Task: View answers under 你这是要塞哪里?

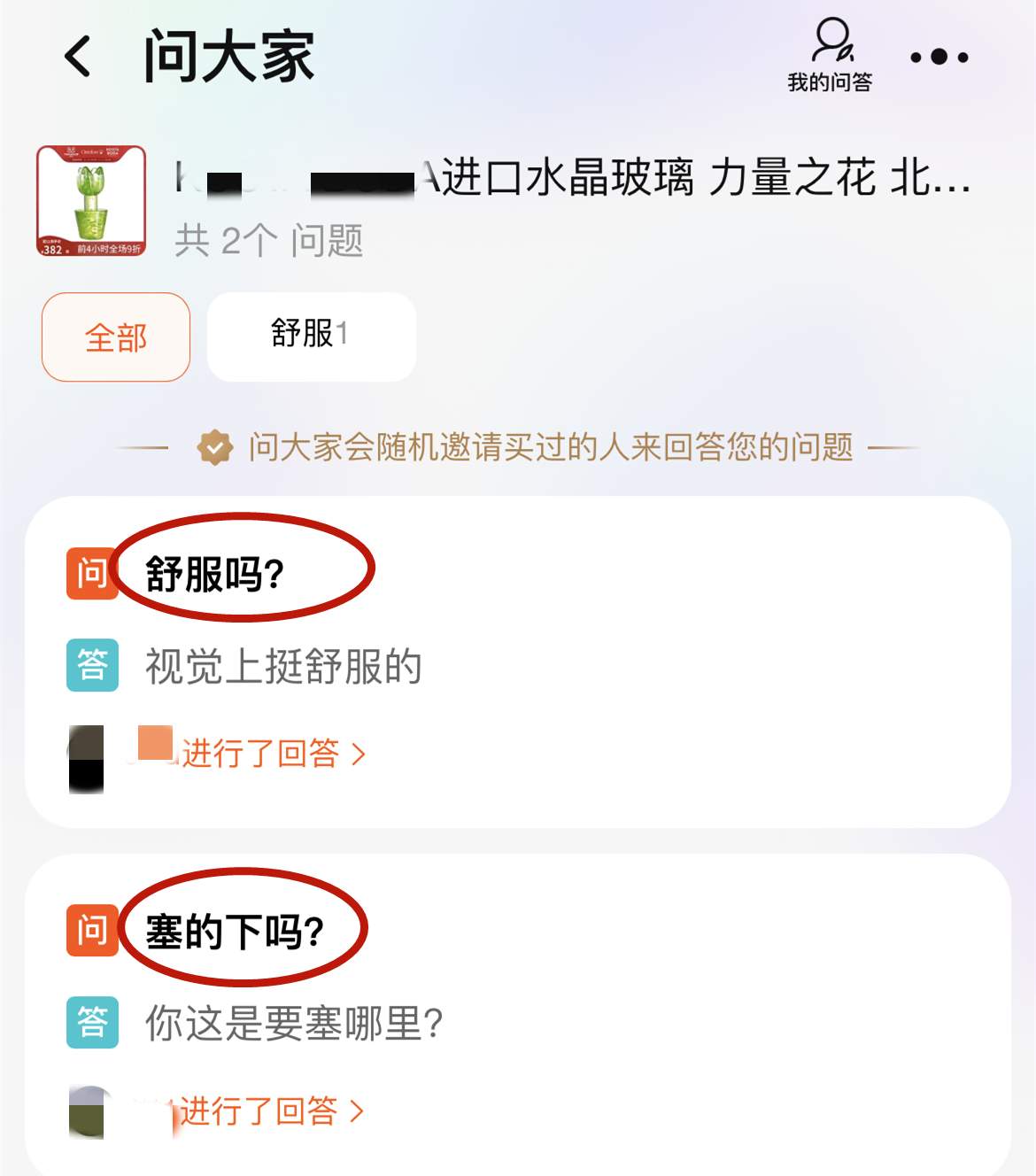Action: pyautogui.click(x=271, y=1110)
